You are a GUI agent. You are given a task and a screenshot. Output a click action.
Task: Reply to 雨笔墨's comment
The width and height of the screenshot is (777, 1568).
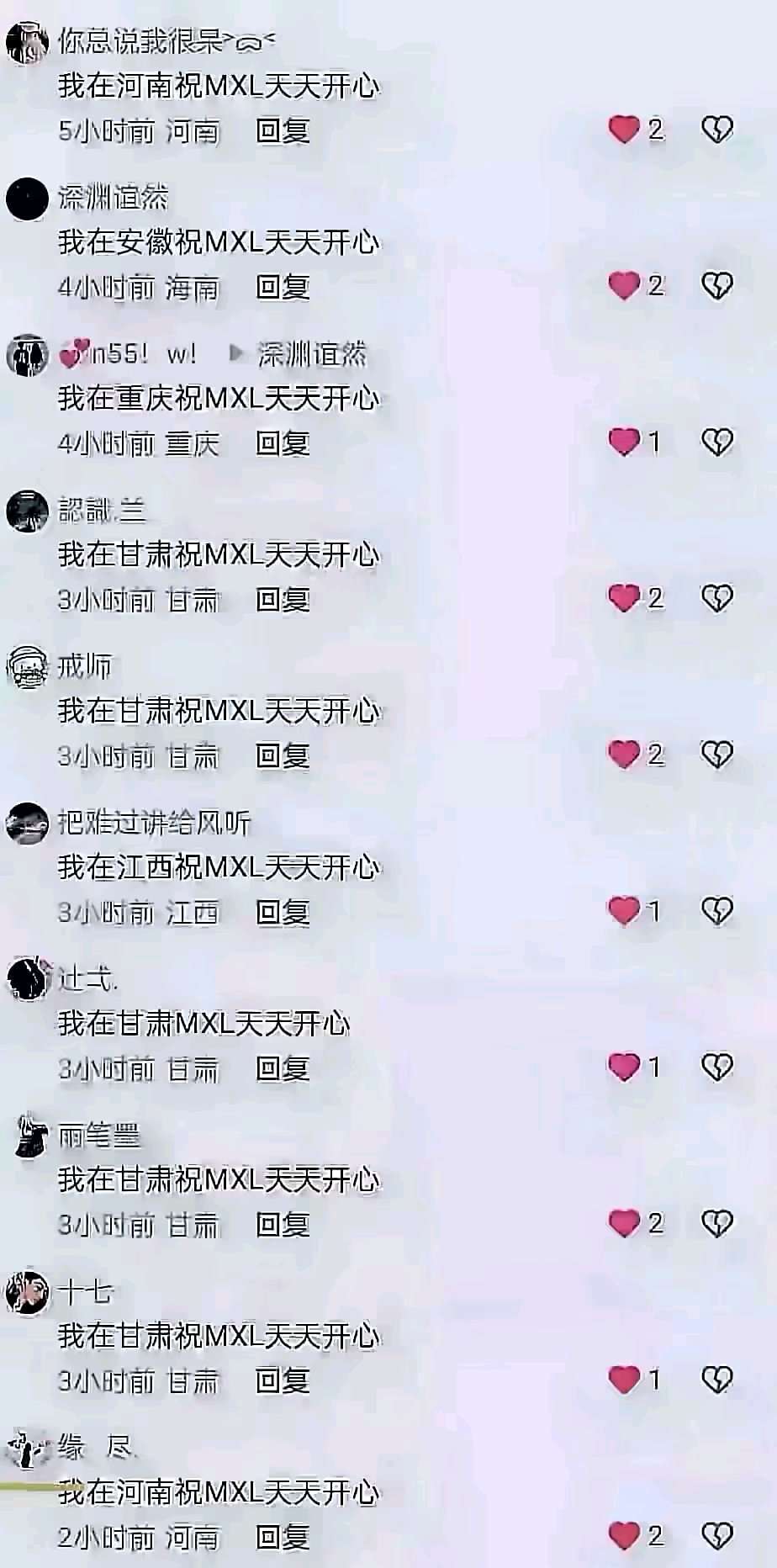tap(283, 1225)
